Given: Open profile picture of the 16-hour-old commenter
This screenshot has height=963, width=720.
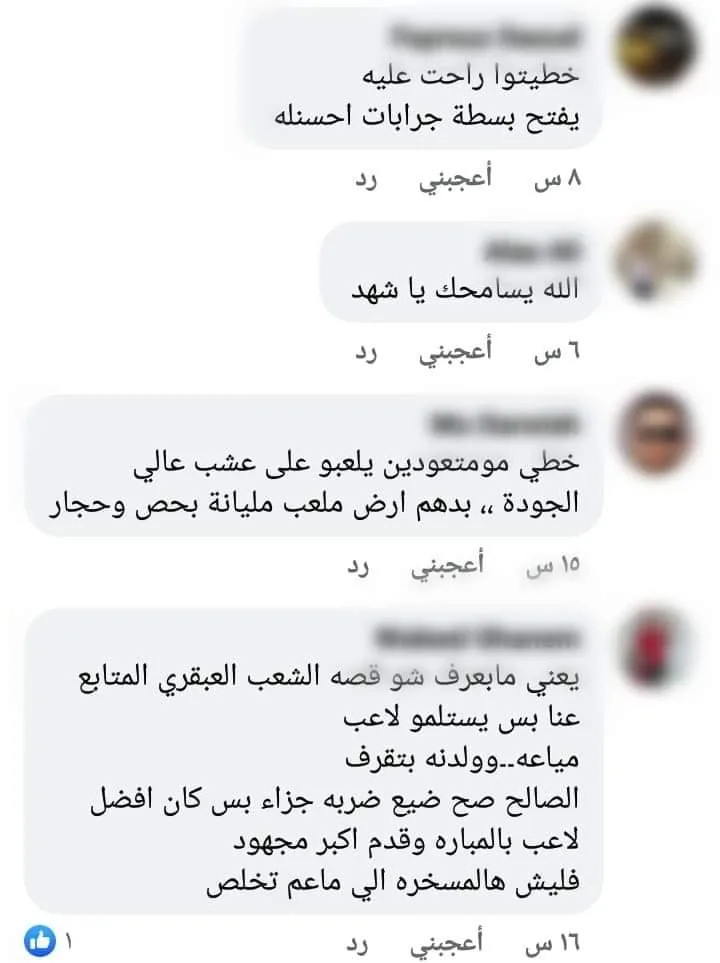Looking at the screenshot, I should (655, 647).
